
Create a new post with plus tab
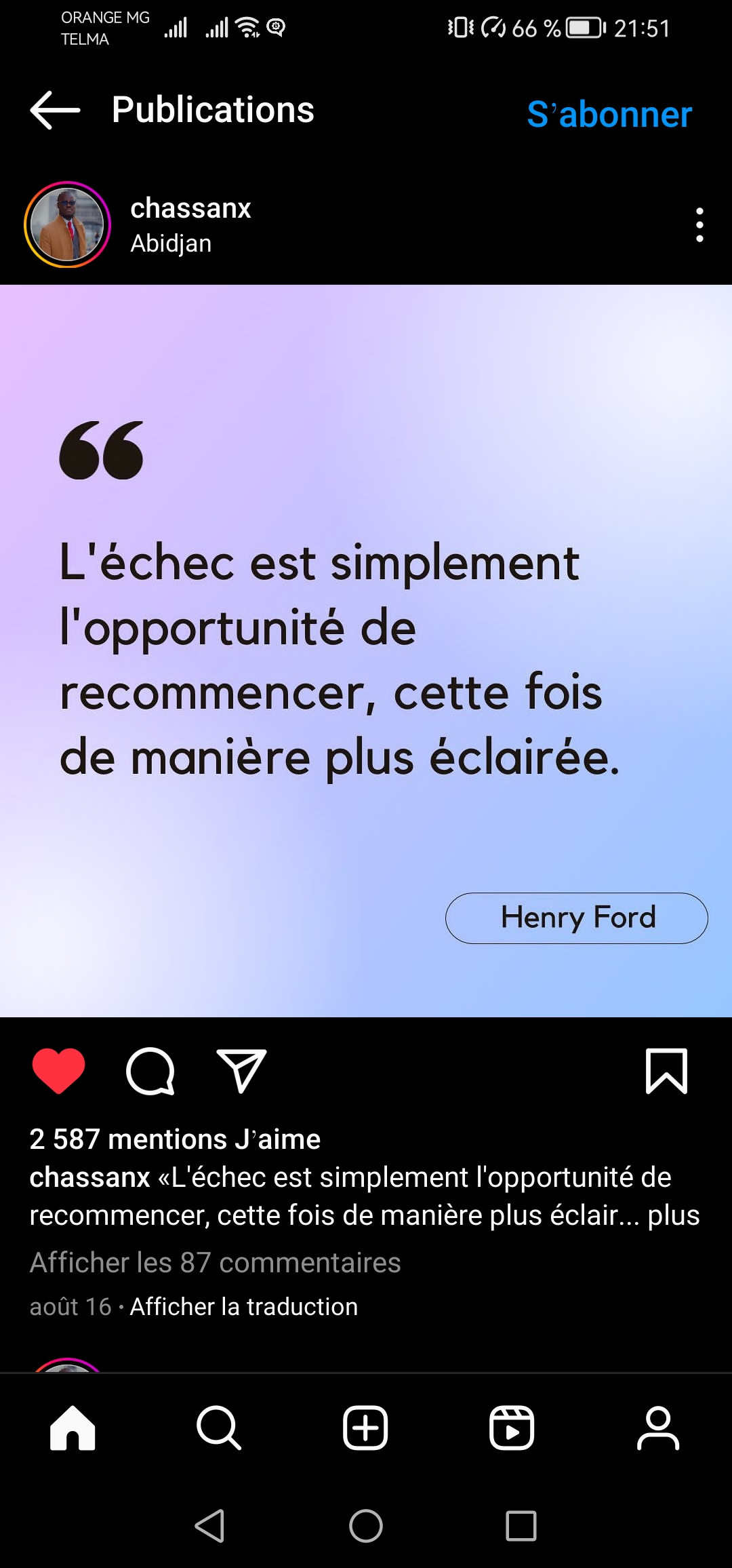tap(365, 1428)
